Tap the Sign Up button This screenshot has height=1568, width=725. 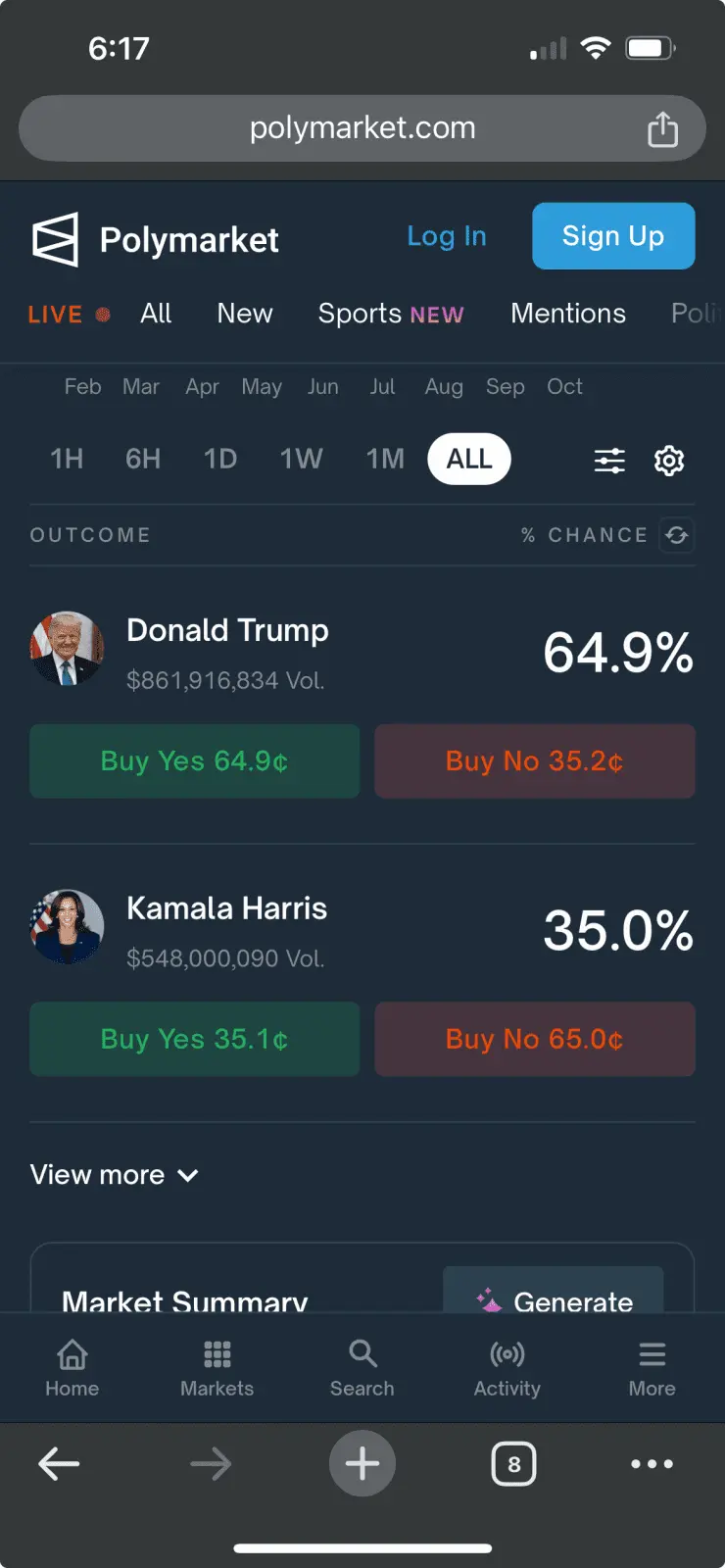613,236
